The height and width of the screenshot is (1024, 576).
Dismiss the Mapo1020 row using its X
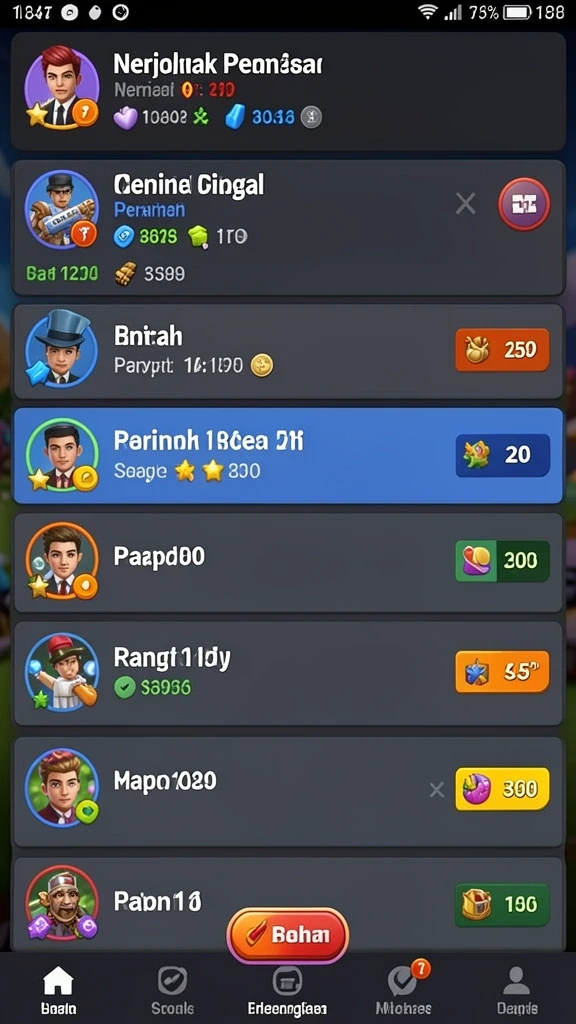(x=437, y=790)
